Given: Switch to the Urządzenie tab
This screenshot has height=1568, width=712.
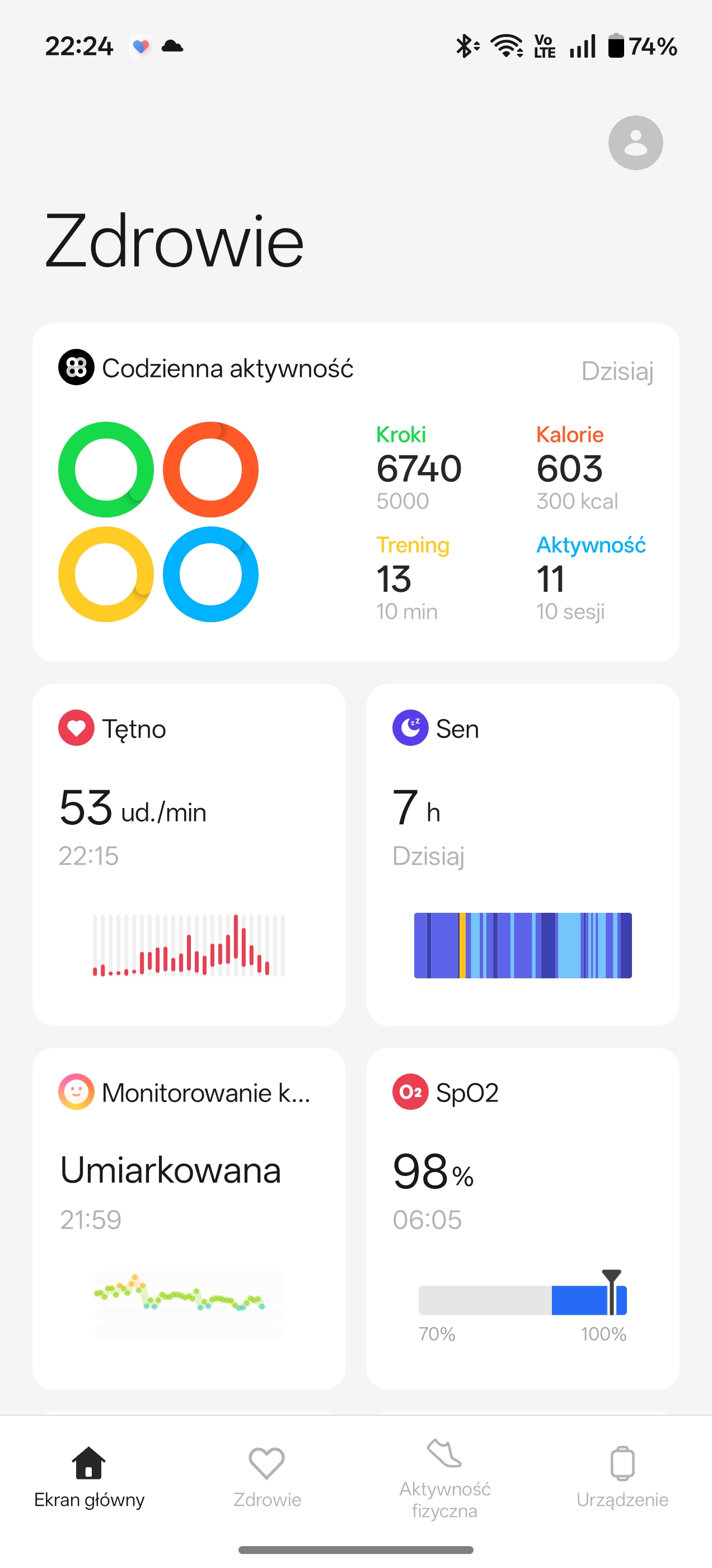Looking at the screenshot, I should [622, 1476].
